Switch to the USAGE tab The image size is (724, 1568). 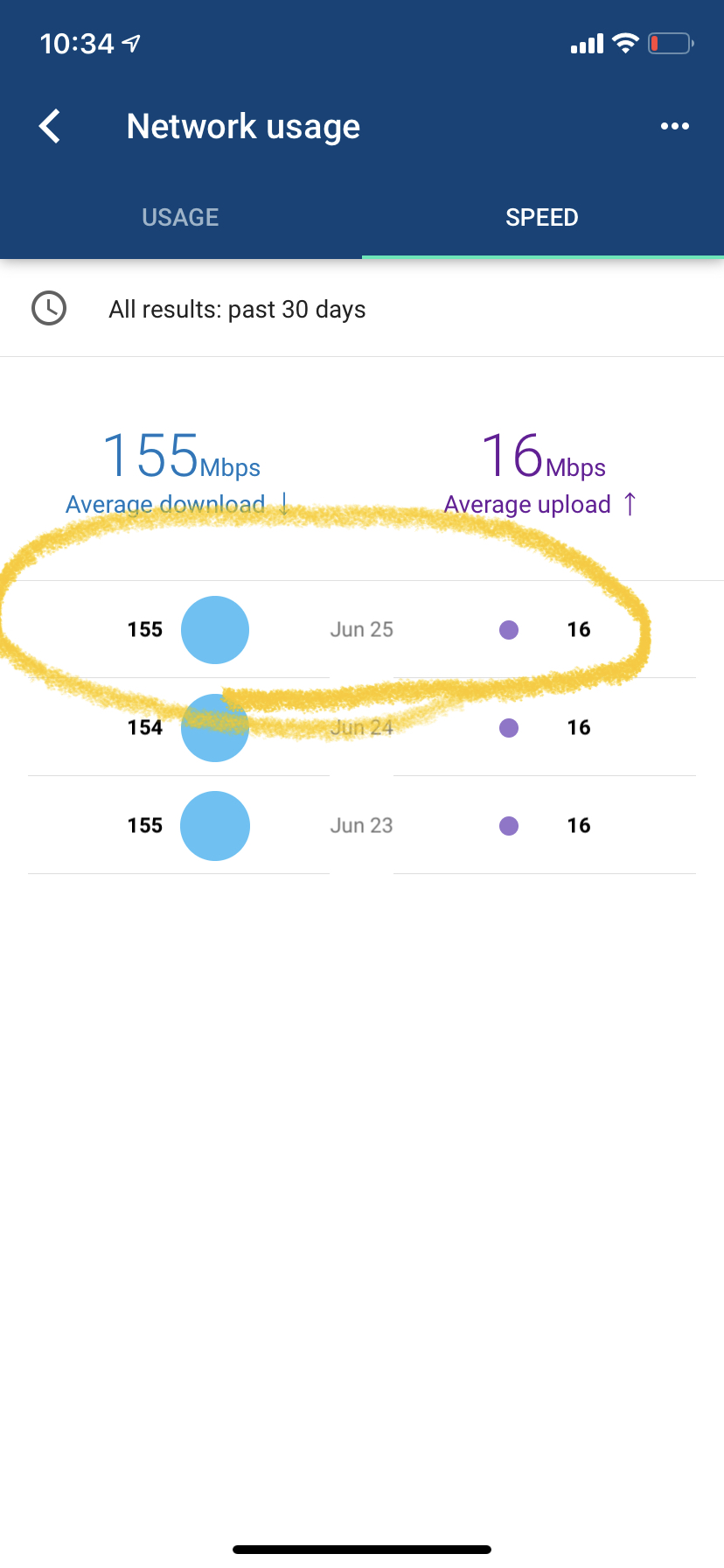point(181,217)
